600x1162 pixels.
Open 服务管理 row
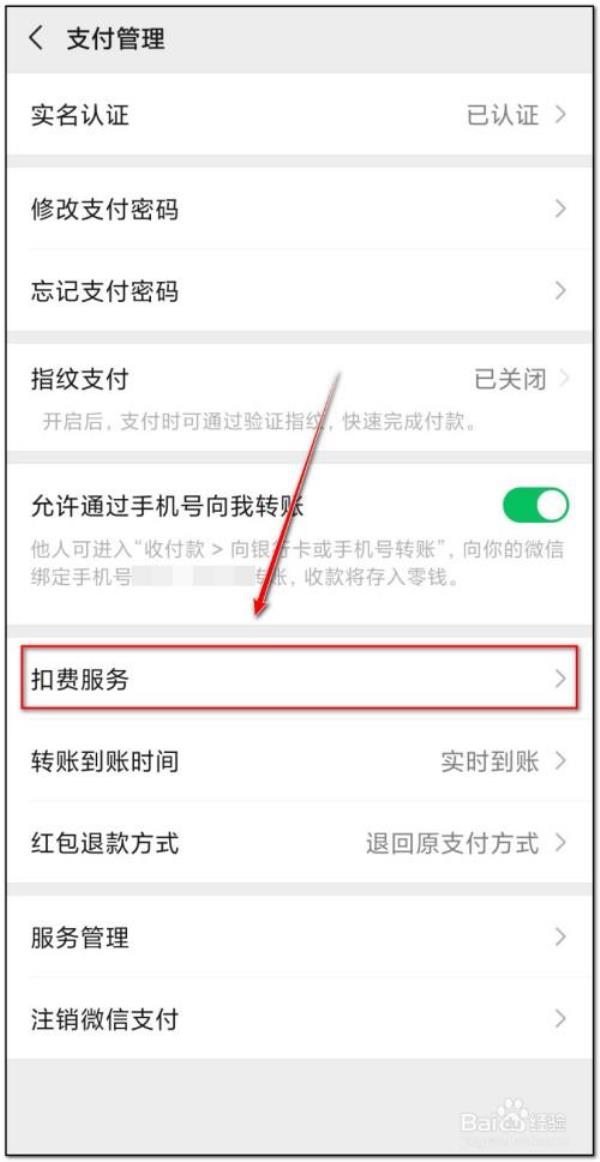pos(300,937)
